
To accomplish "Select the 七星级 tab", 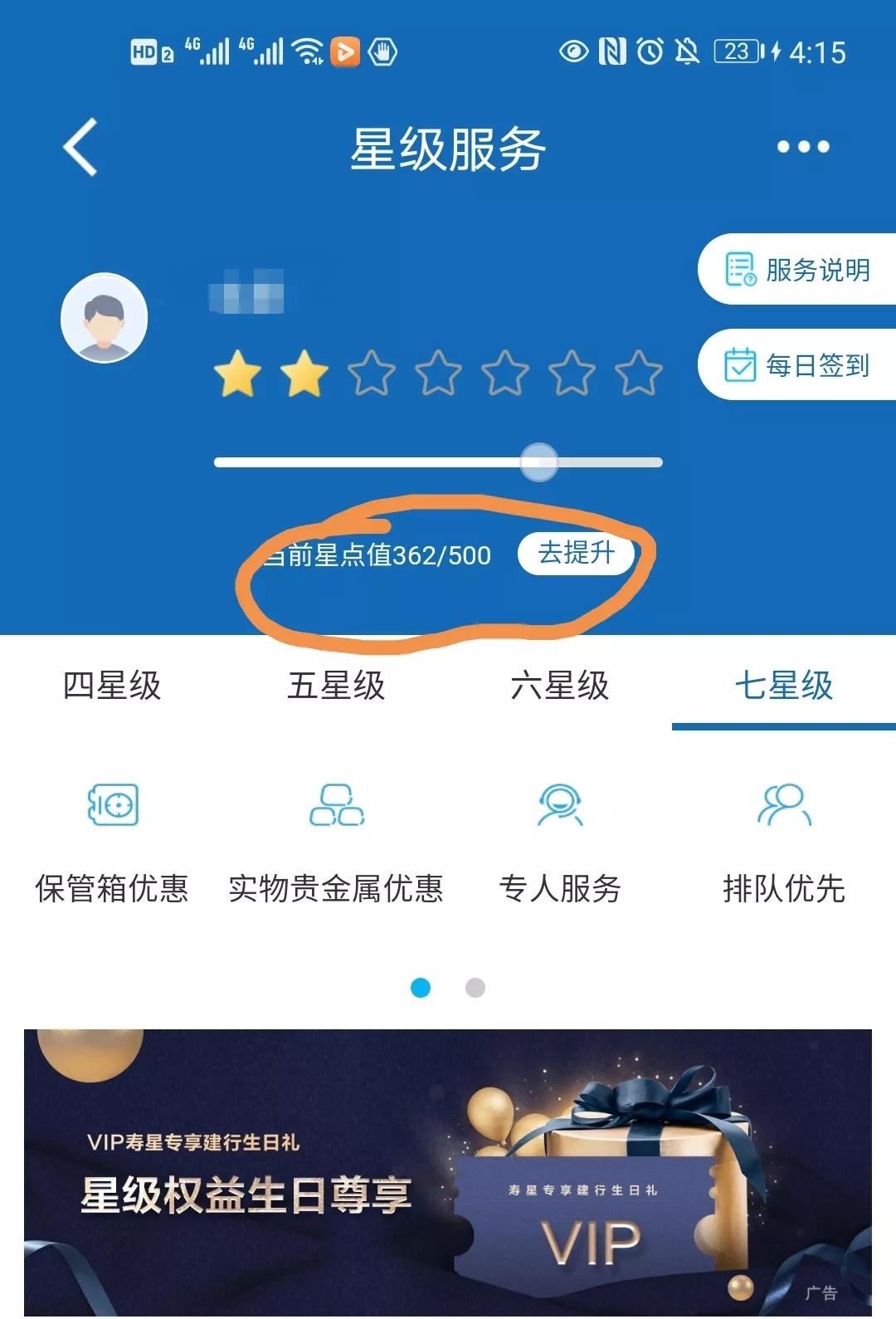I will [783, 686].
